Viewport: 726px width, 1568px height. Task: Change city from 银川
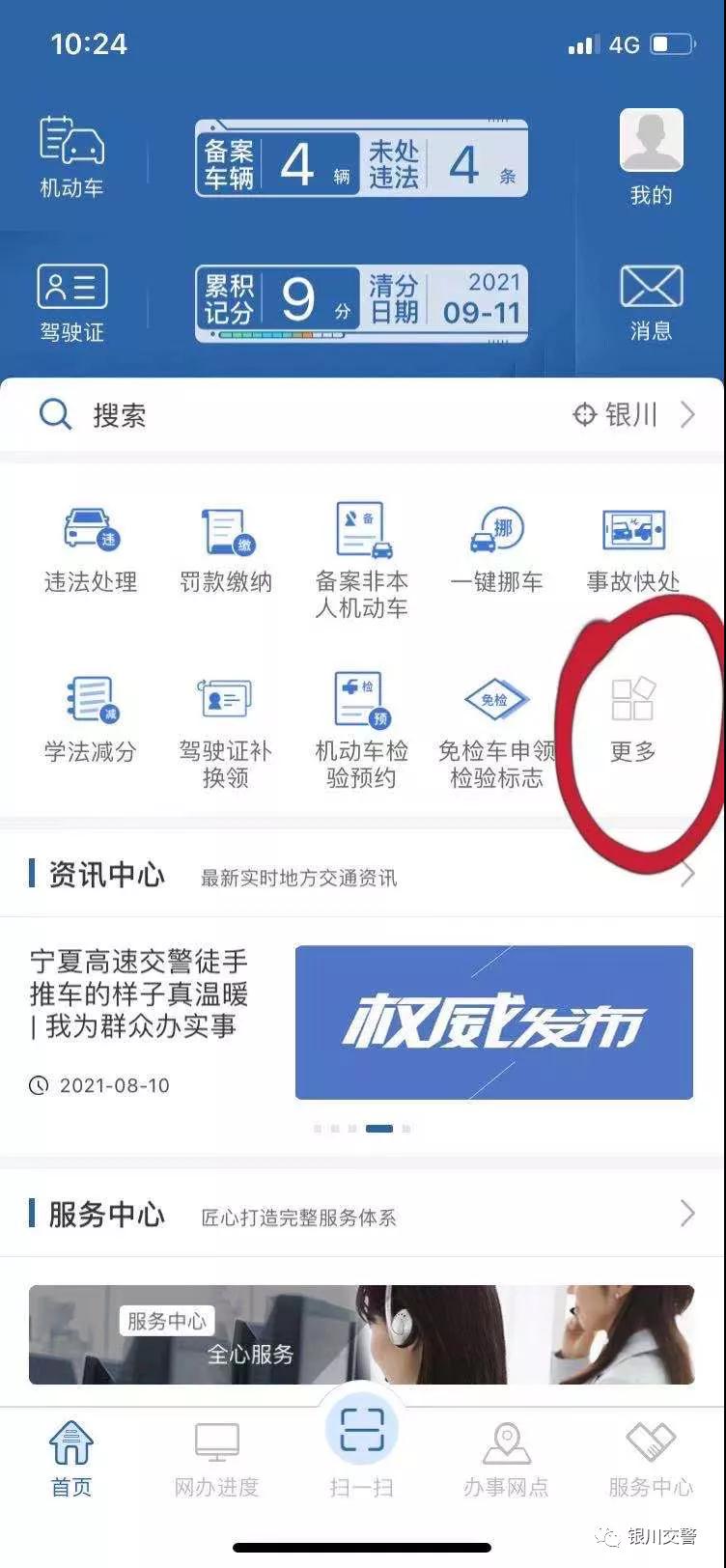click(633, 415)
